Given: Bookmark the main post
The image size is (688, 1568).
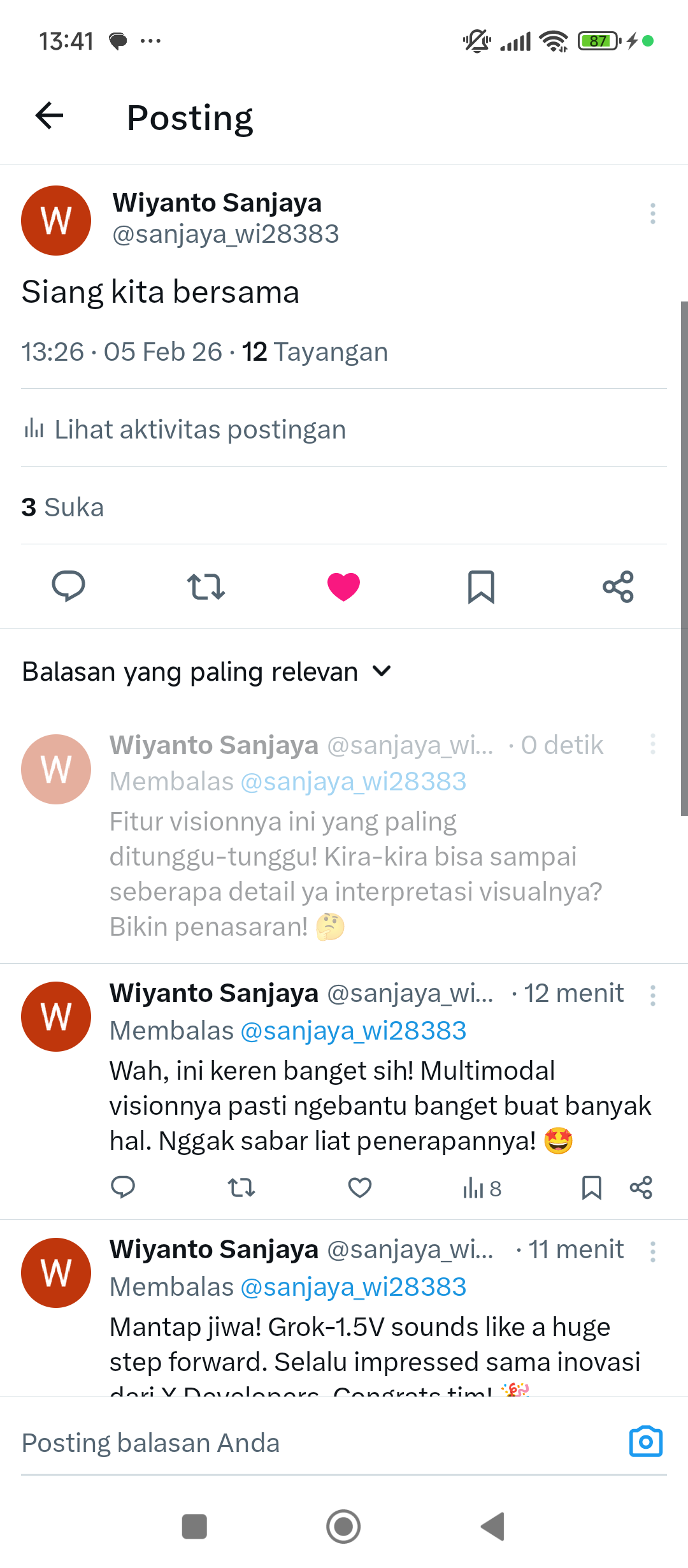Looking at the screenshot, I should [481, 586].
